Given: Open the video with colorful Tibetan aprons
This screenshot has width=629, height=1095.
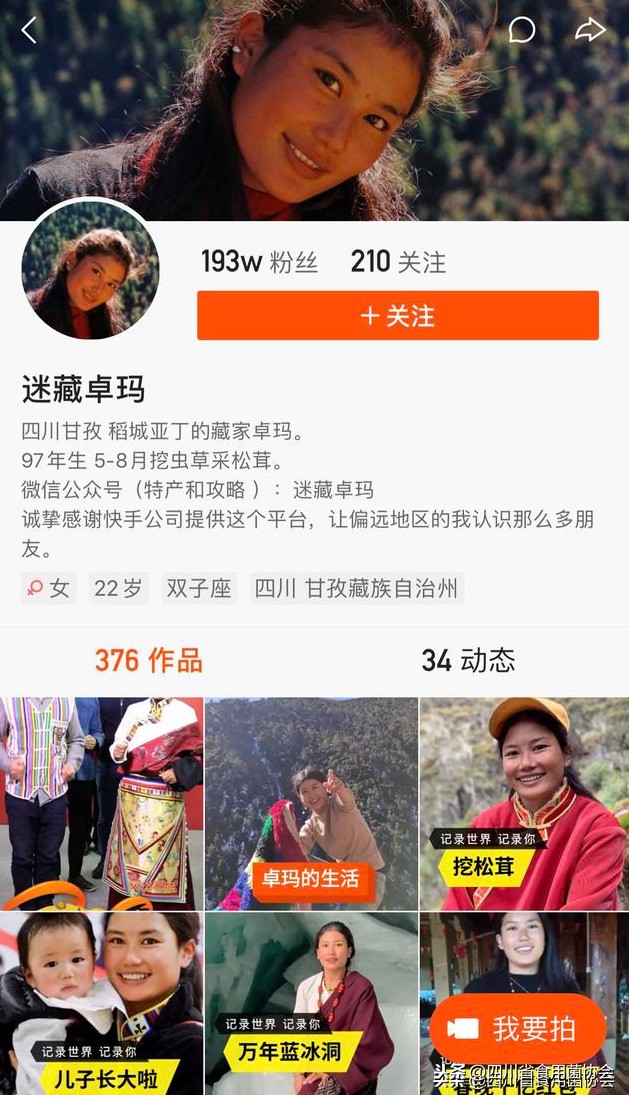Looking at the screenshot, I should (100, 803).
